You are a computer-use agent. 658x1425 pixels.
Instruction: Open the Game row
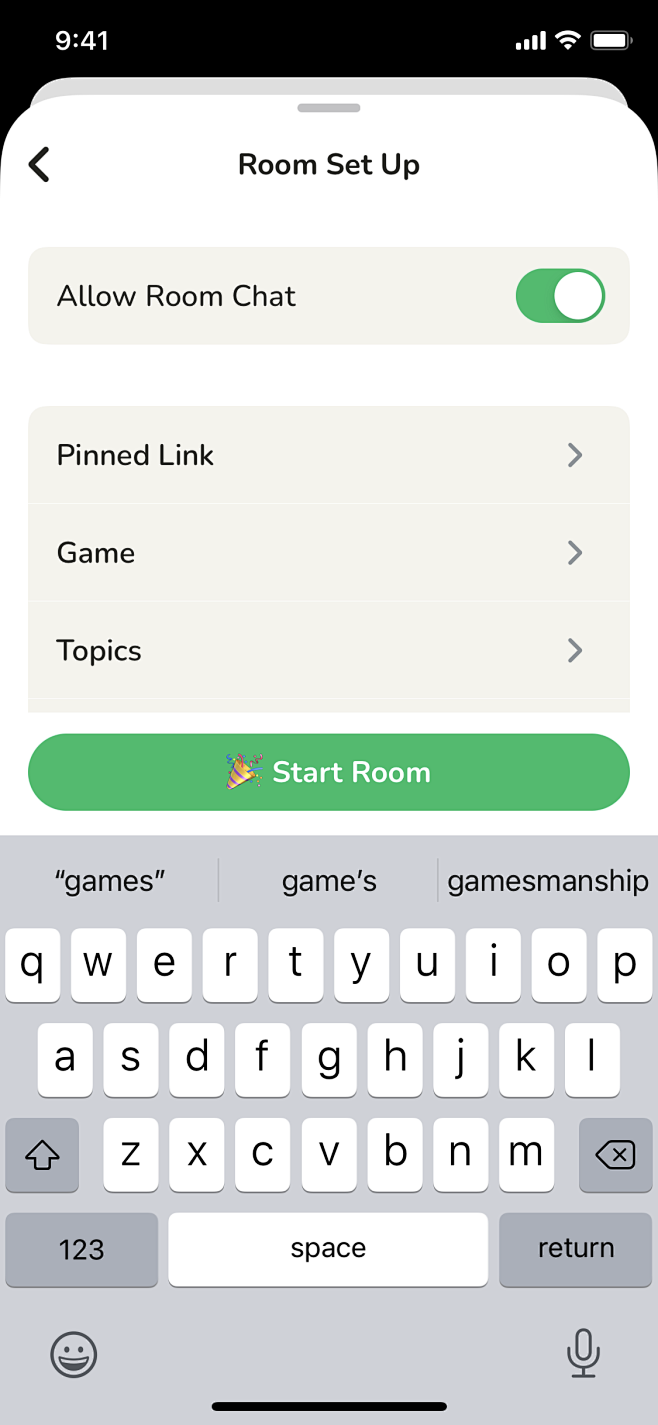pyautogui.click(x=329, y=553)
